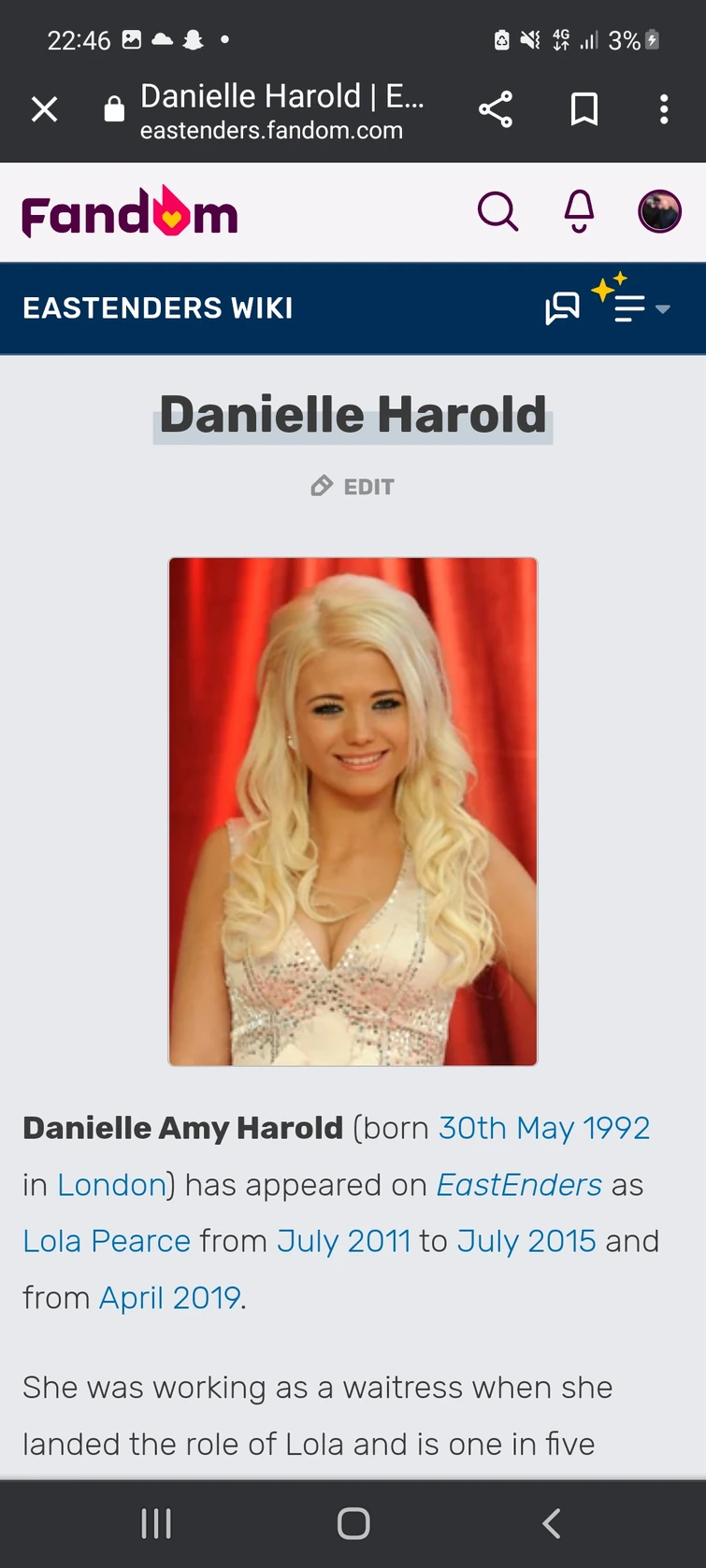Viewport: 706px width, 1568px height.
Task: Open the April 2019 link
Action: coord(169,1298)
